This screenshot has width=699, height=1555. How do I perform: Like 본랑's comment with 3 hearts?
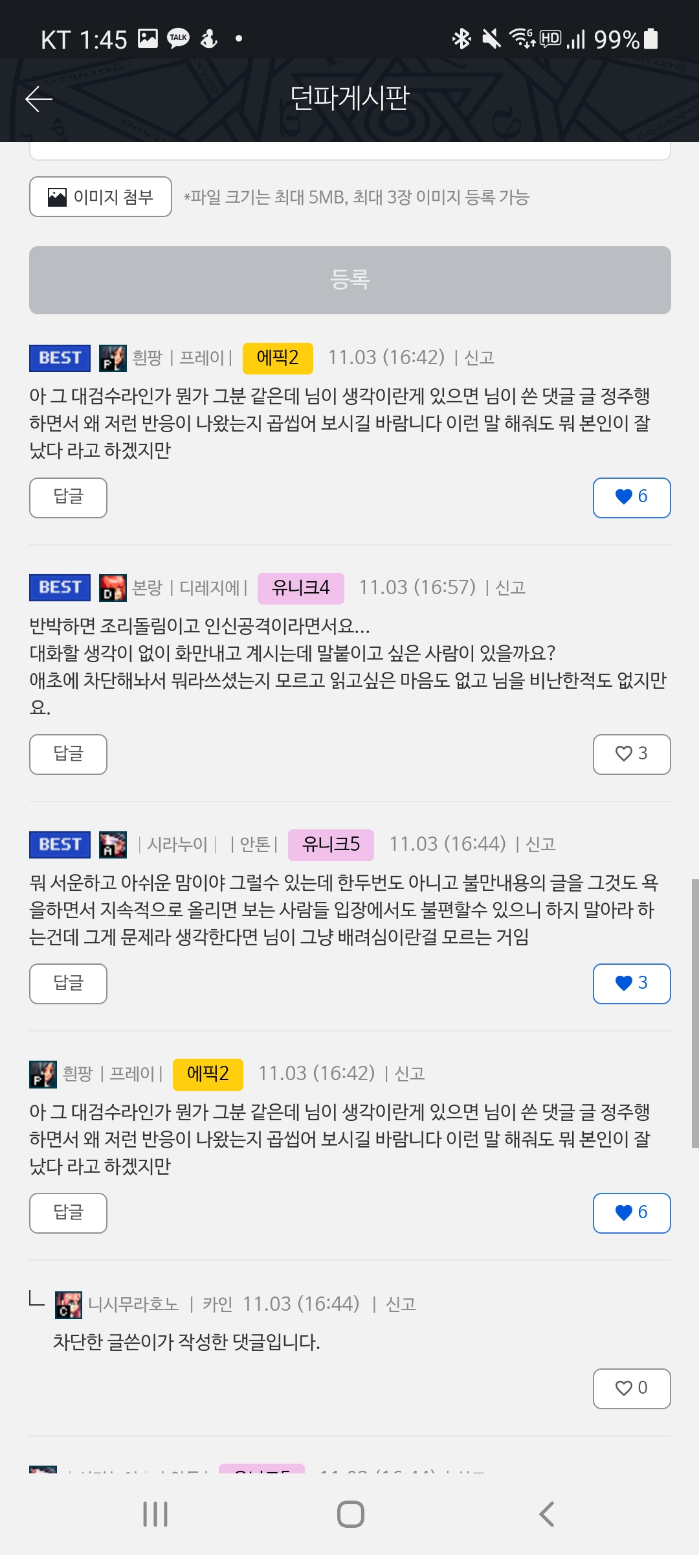(631, 754)
